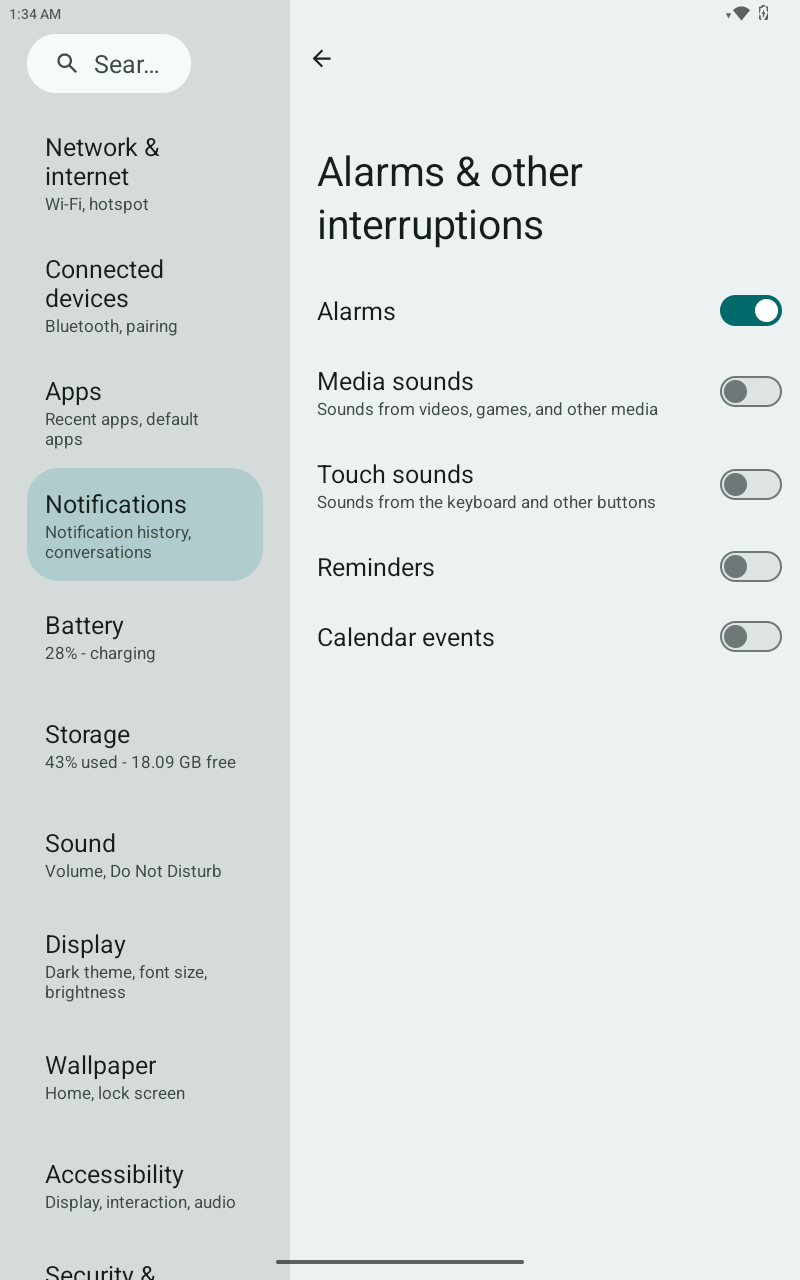The height and width of the screenshot is (1280, 800).
Task: Enable the Reminders switch
Action: (x=751, y=566)
